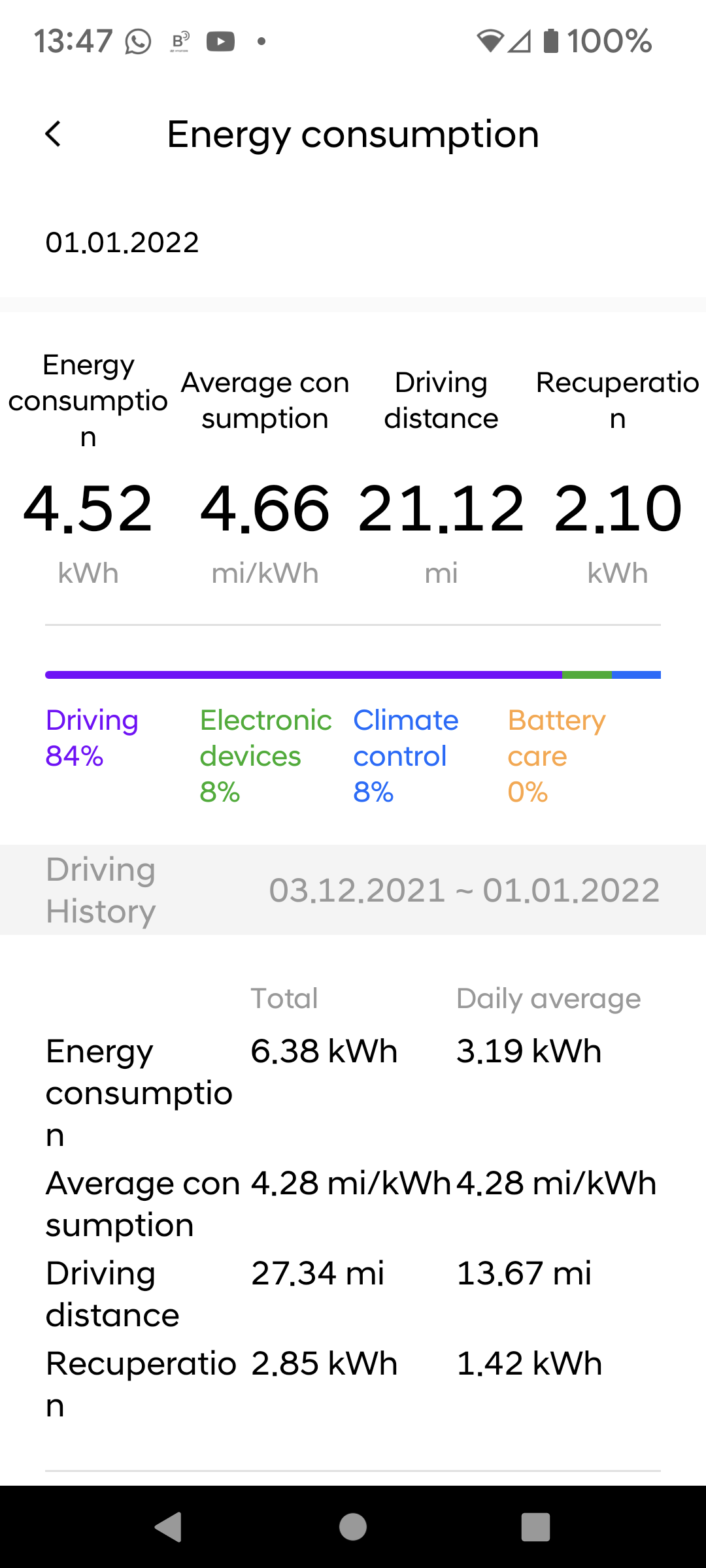Open the system recent apps view
Viewport: 706px width, 1568px height.
click(x=535, y=1527)
